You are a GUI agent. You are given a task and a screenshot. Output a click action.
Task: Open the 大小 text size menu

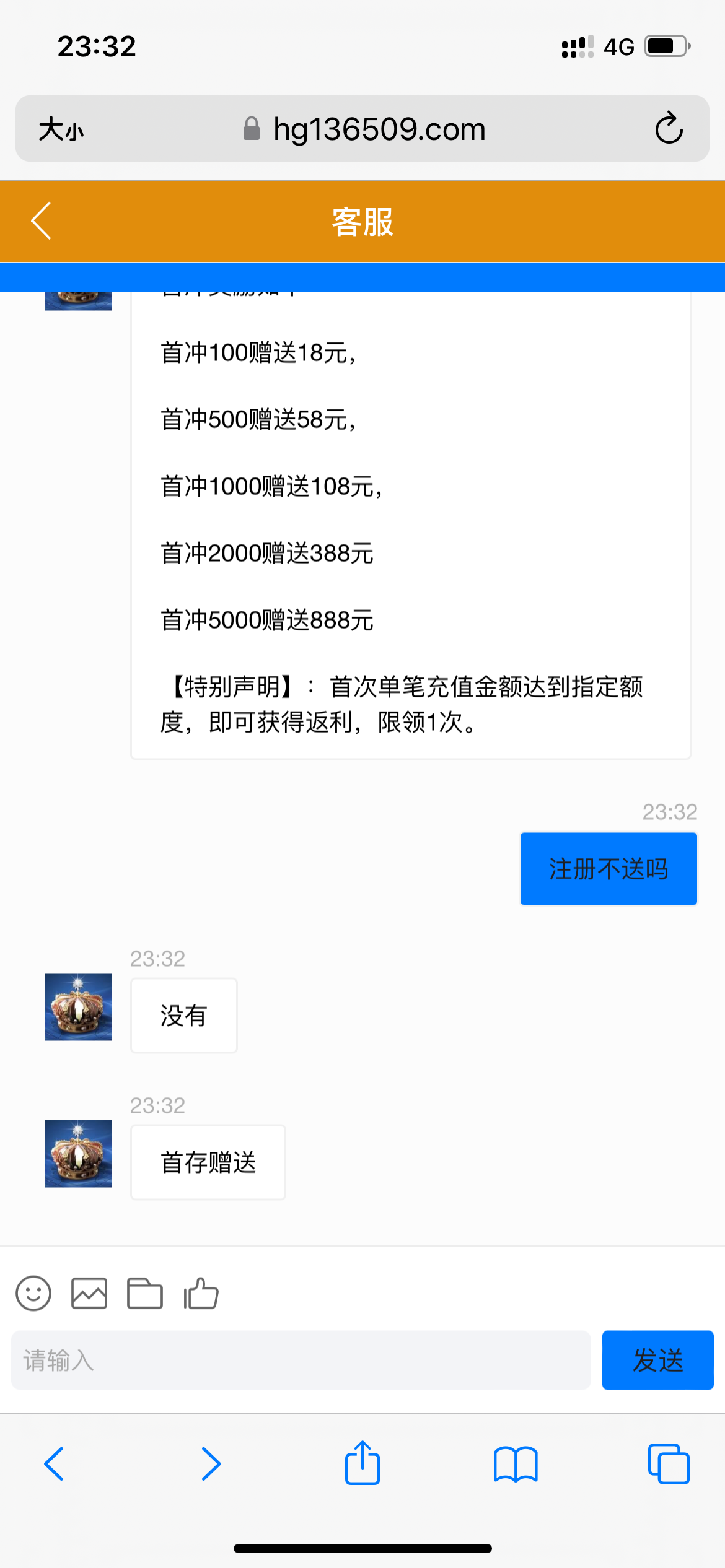point(61,129)
